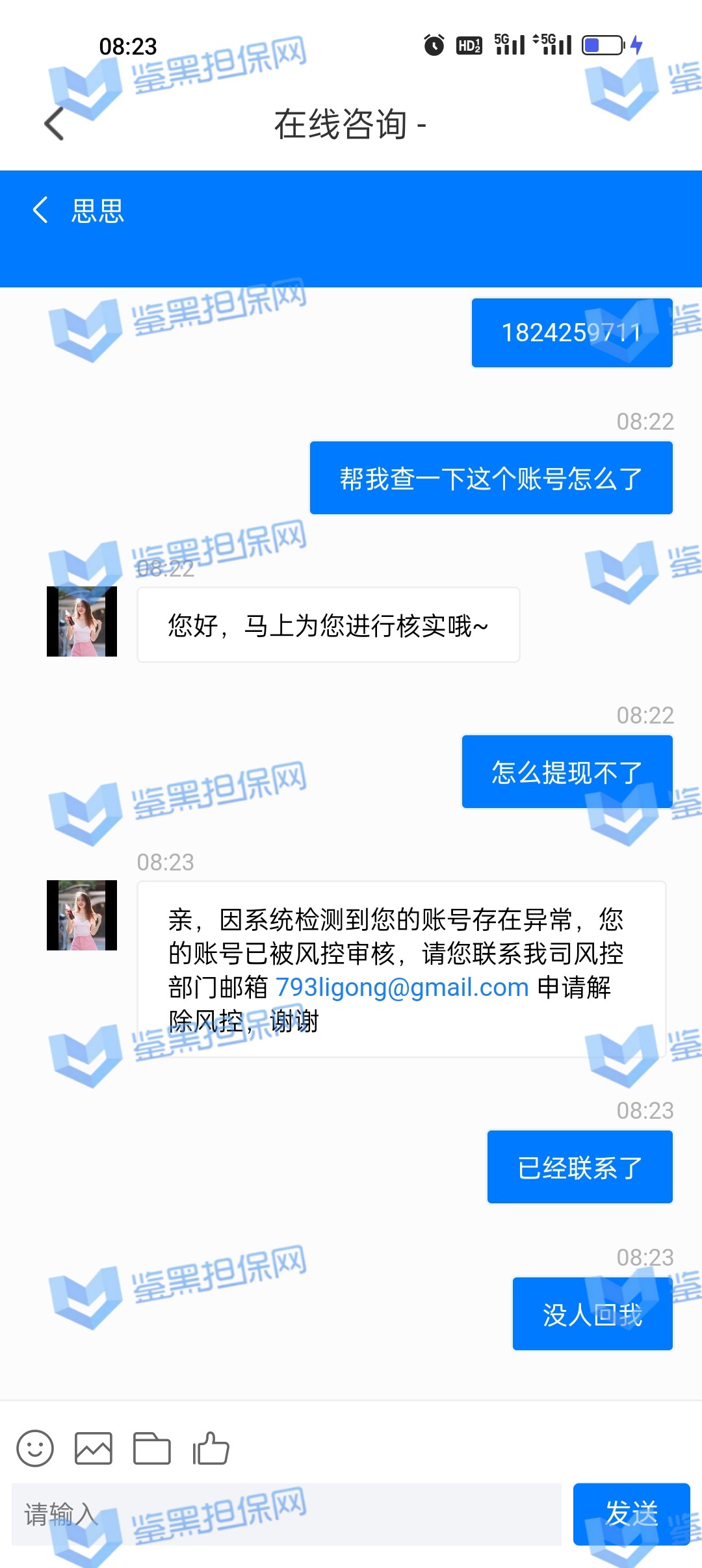Attach a picture to the chat
Screen dimensions: 702x1568
[x=93, y=1448]
